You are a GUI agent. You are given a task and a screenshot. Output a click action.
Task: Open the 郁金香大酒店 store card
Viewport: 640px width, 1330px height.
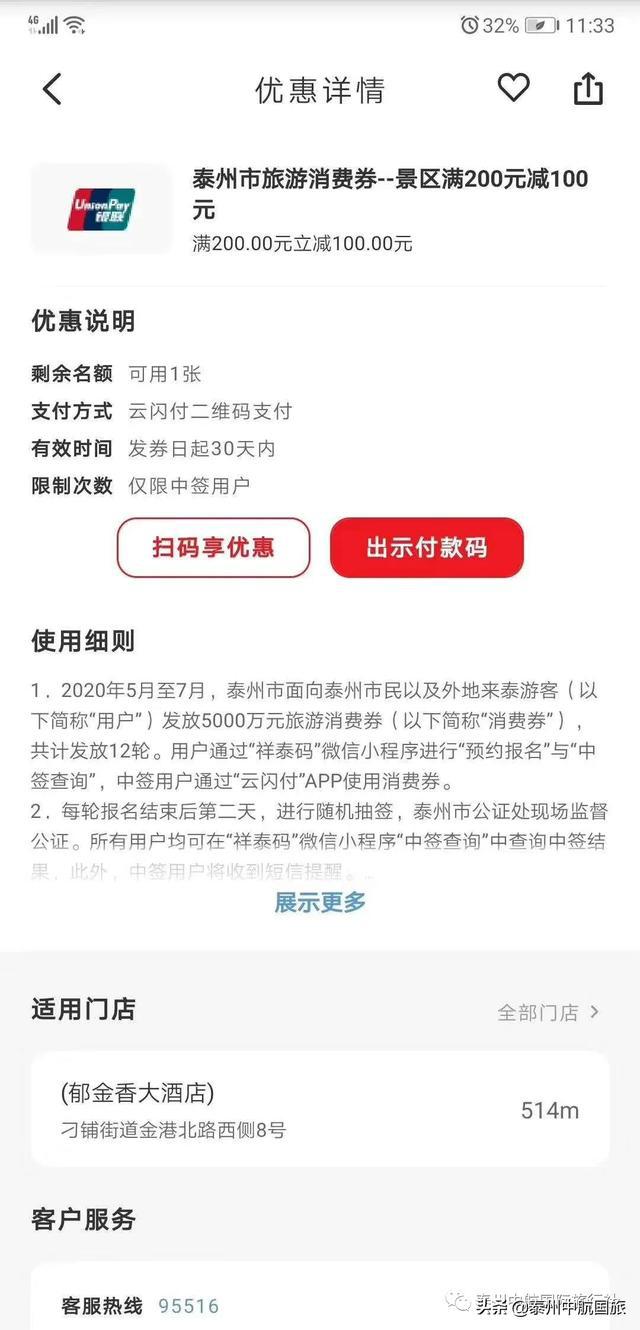click(320, 1109)
